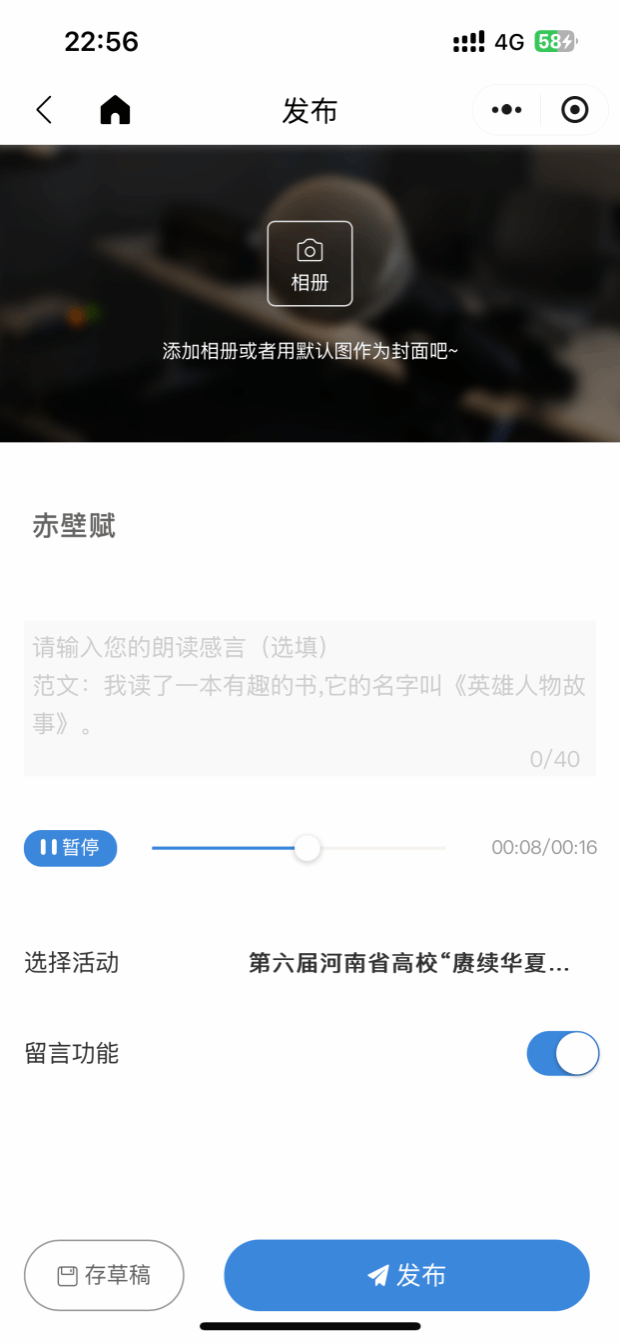
Task: Go back to the previous page
Action: click(x=44, y=110)
